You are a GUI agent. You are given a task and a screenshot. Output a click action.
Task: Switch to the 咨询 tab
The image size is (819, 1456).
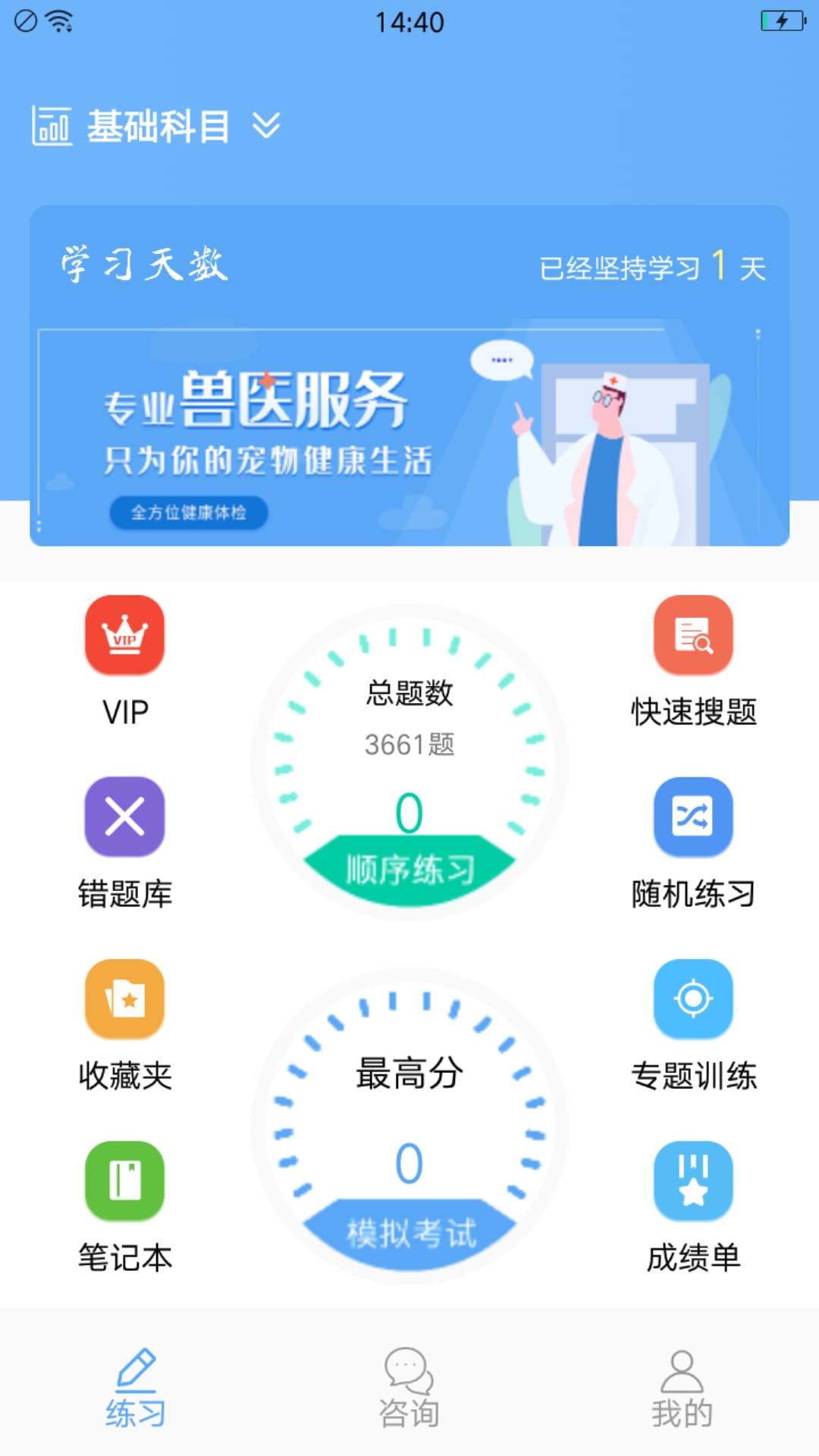click(x=409, y=1388)
